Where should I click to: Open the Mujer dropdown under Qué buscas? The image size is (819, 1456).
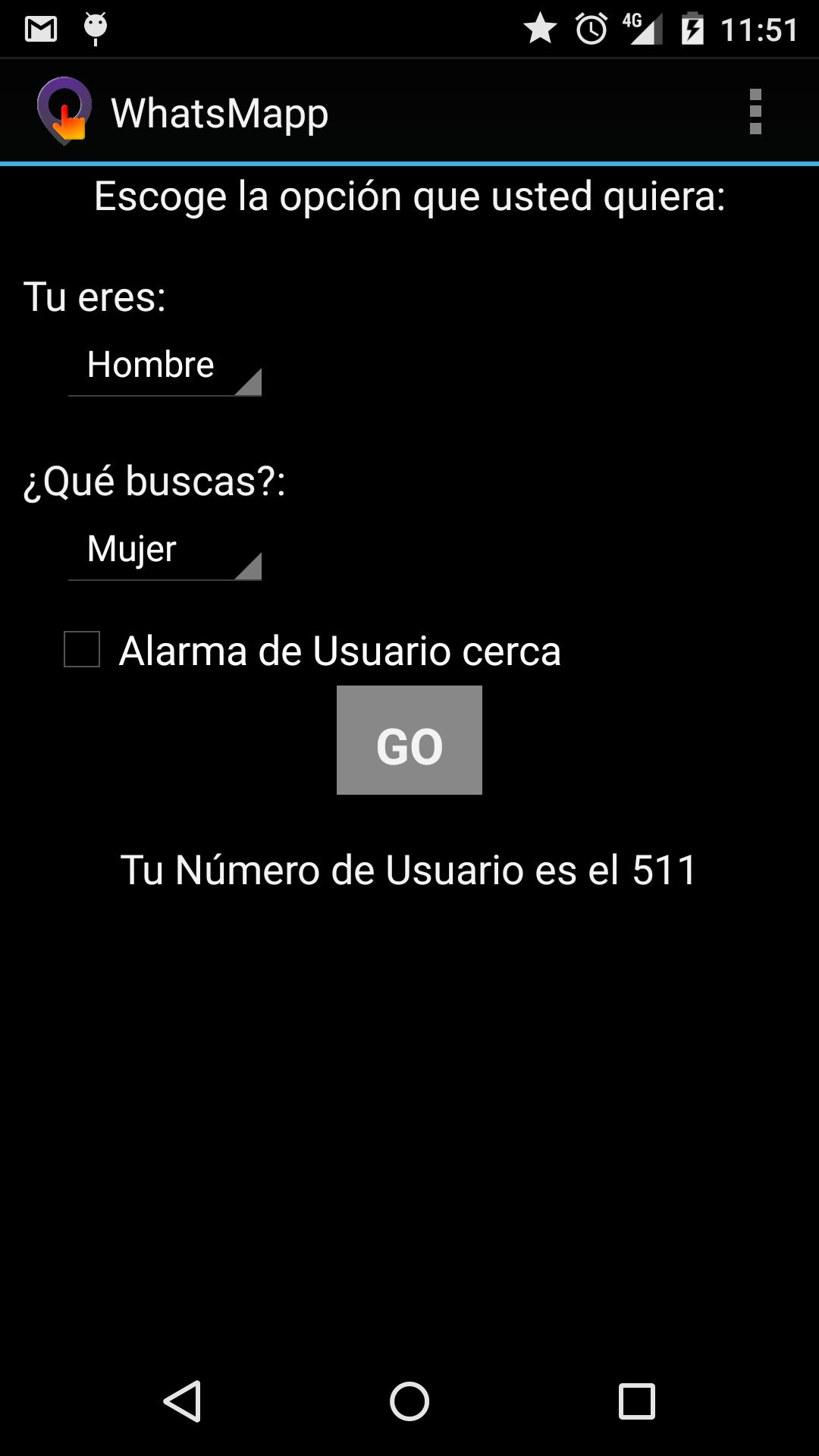point(165,551)
